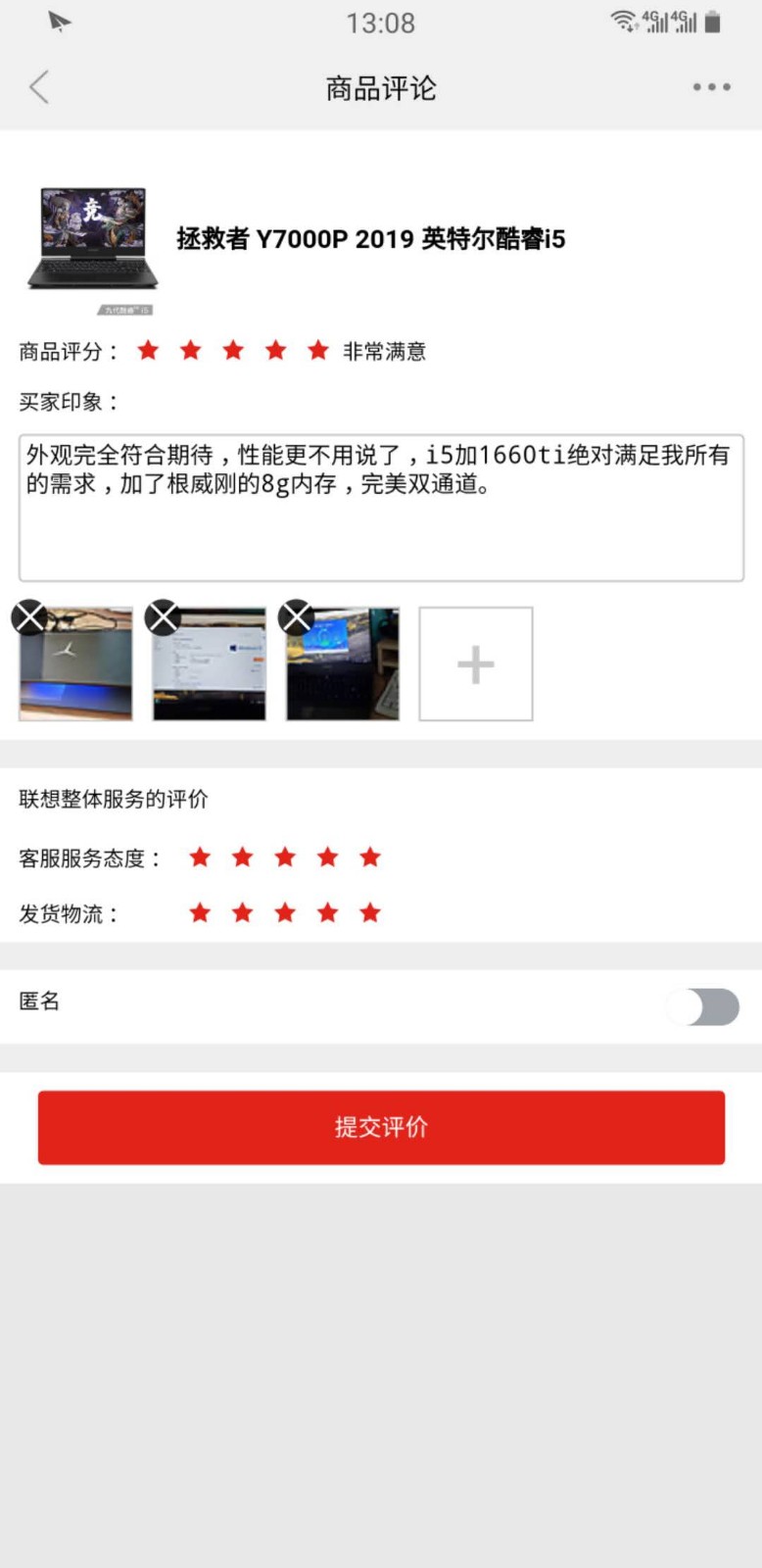Go back from the 商品评论 page
Image resolution: width=762 pixels, height=1568 pixels.
click(39, 87)
